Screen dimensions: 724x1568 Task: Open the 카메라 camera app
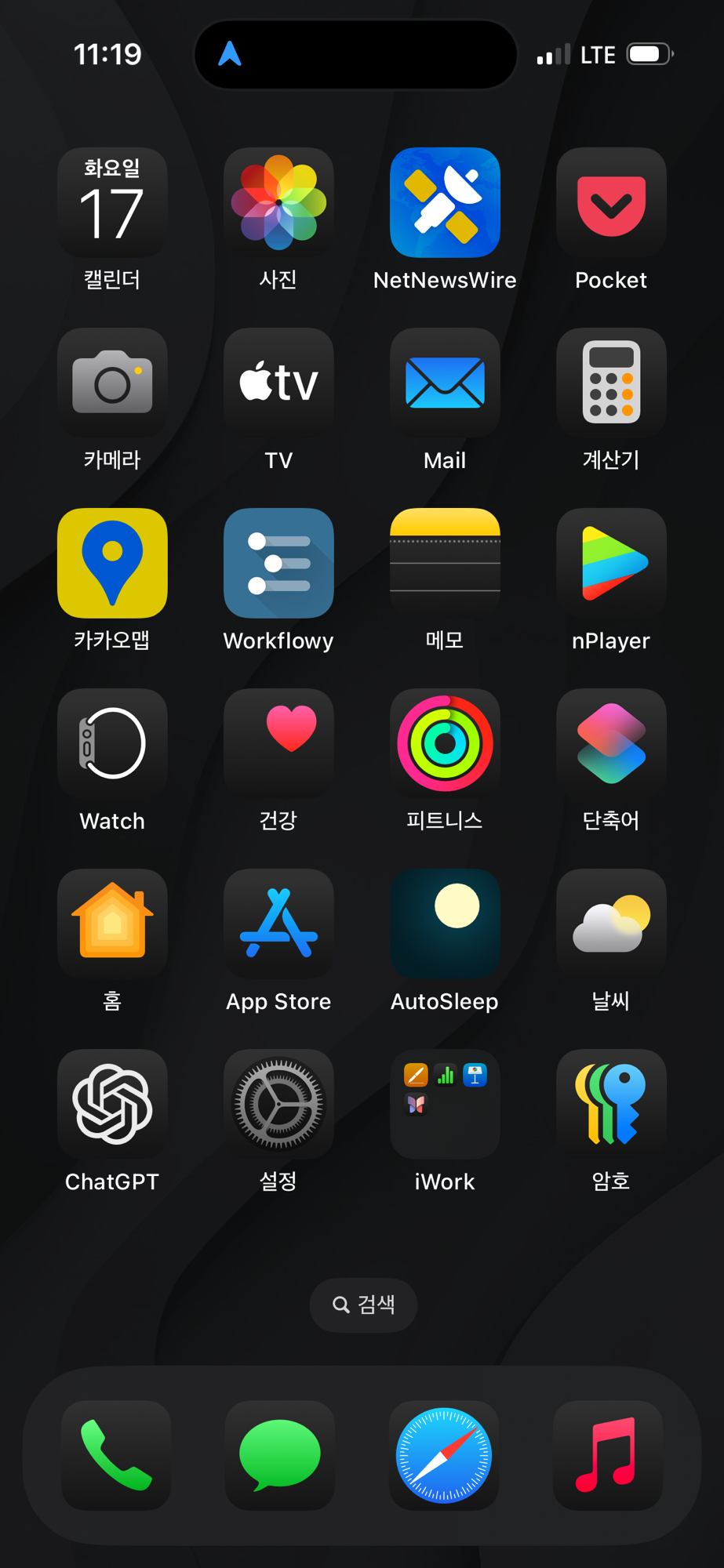(x=112, y=383)
